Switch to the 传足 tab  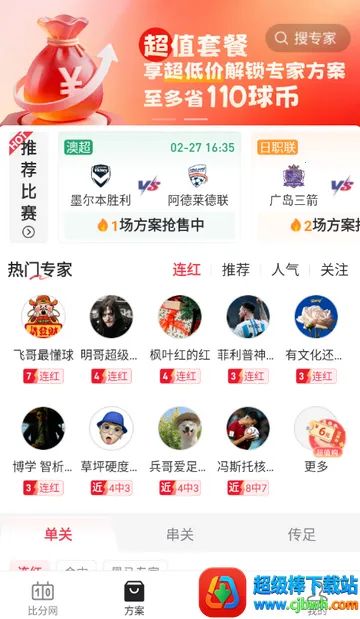coord(302,535)
